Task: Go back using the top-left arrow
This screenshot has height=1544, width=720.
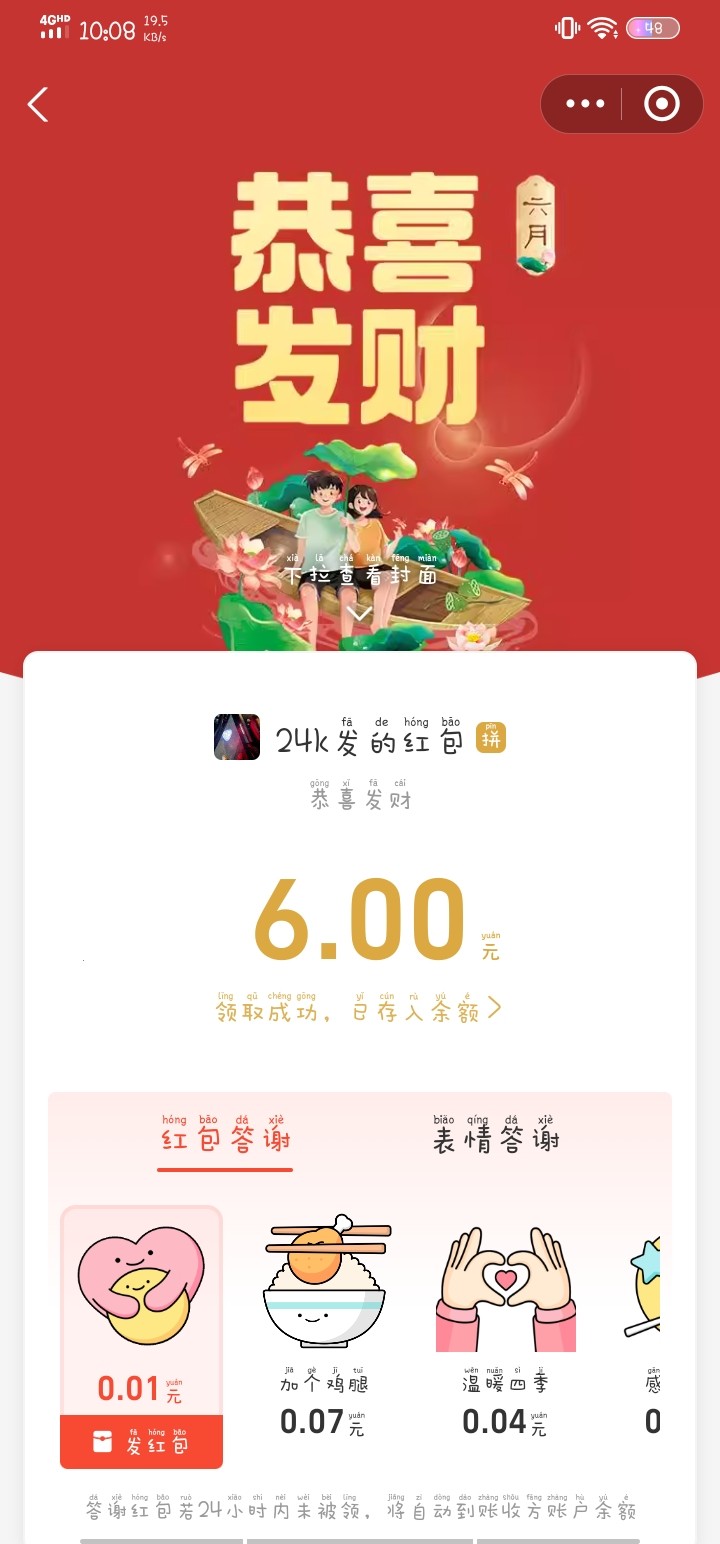Action: point(38,104)
